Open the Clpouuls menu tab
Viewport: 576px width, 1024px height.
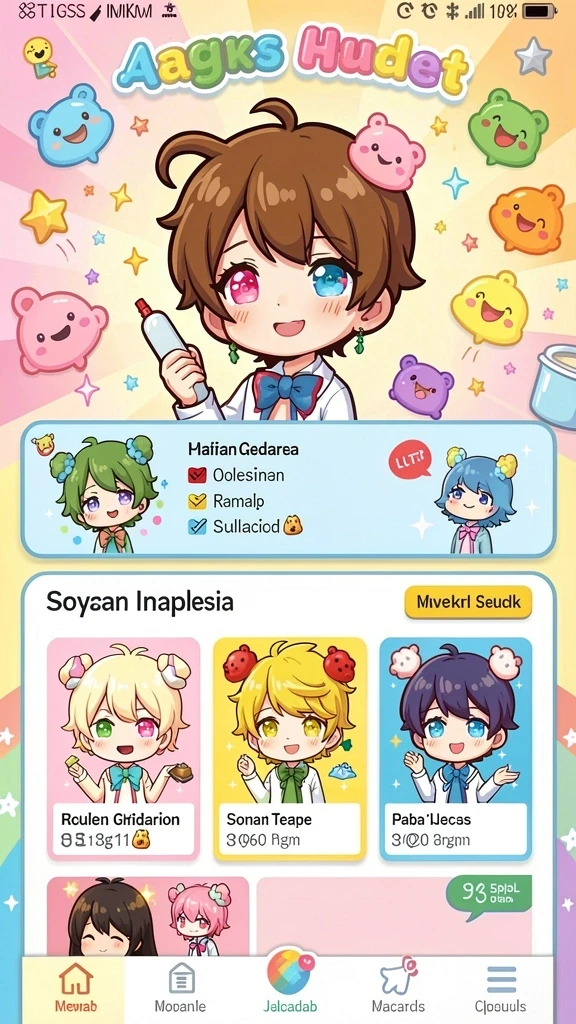point(500,988)
